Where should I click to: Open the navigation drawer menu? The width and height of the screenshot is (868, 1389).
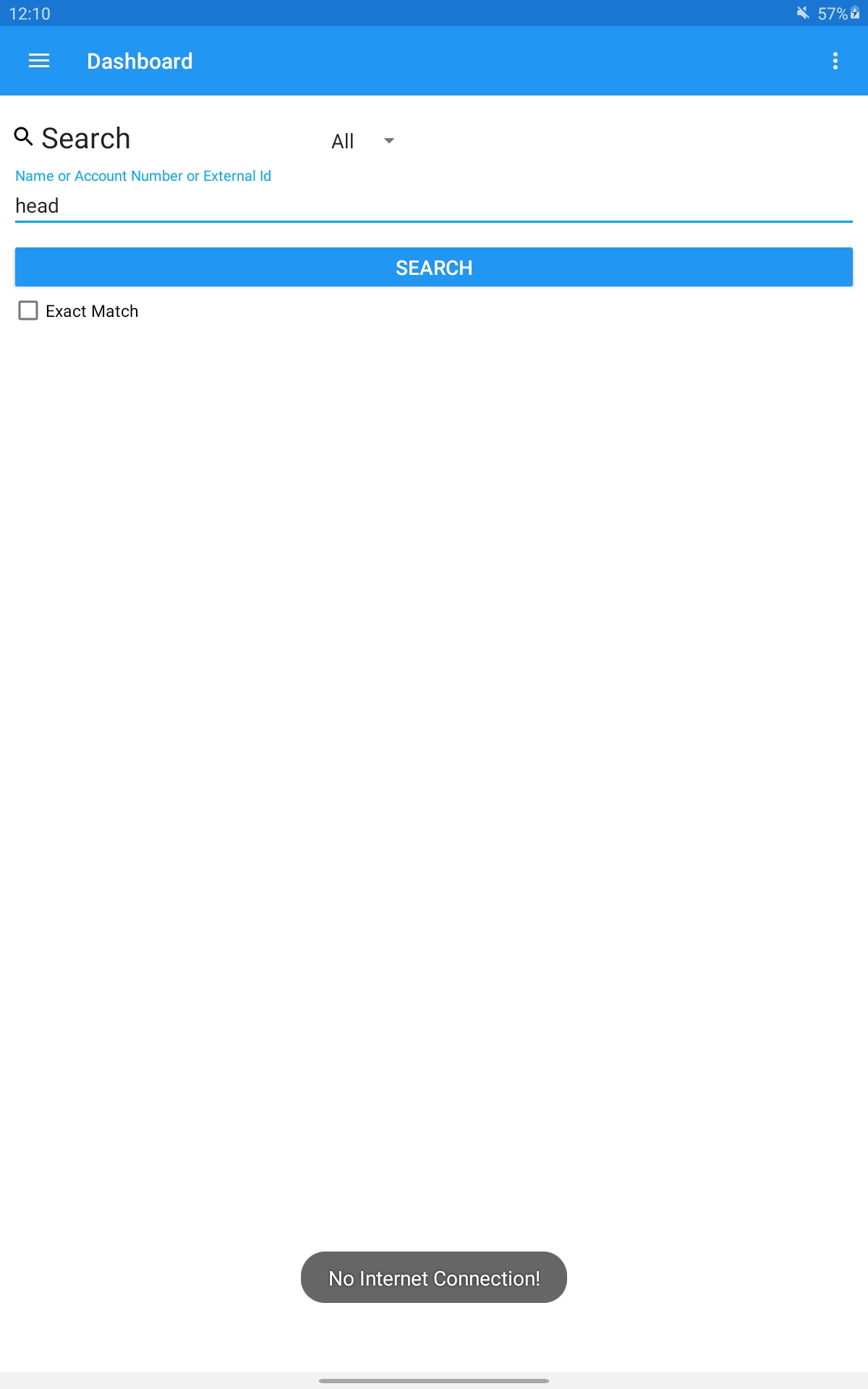pyautogui.click(x=39, y=61)
